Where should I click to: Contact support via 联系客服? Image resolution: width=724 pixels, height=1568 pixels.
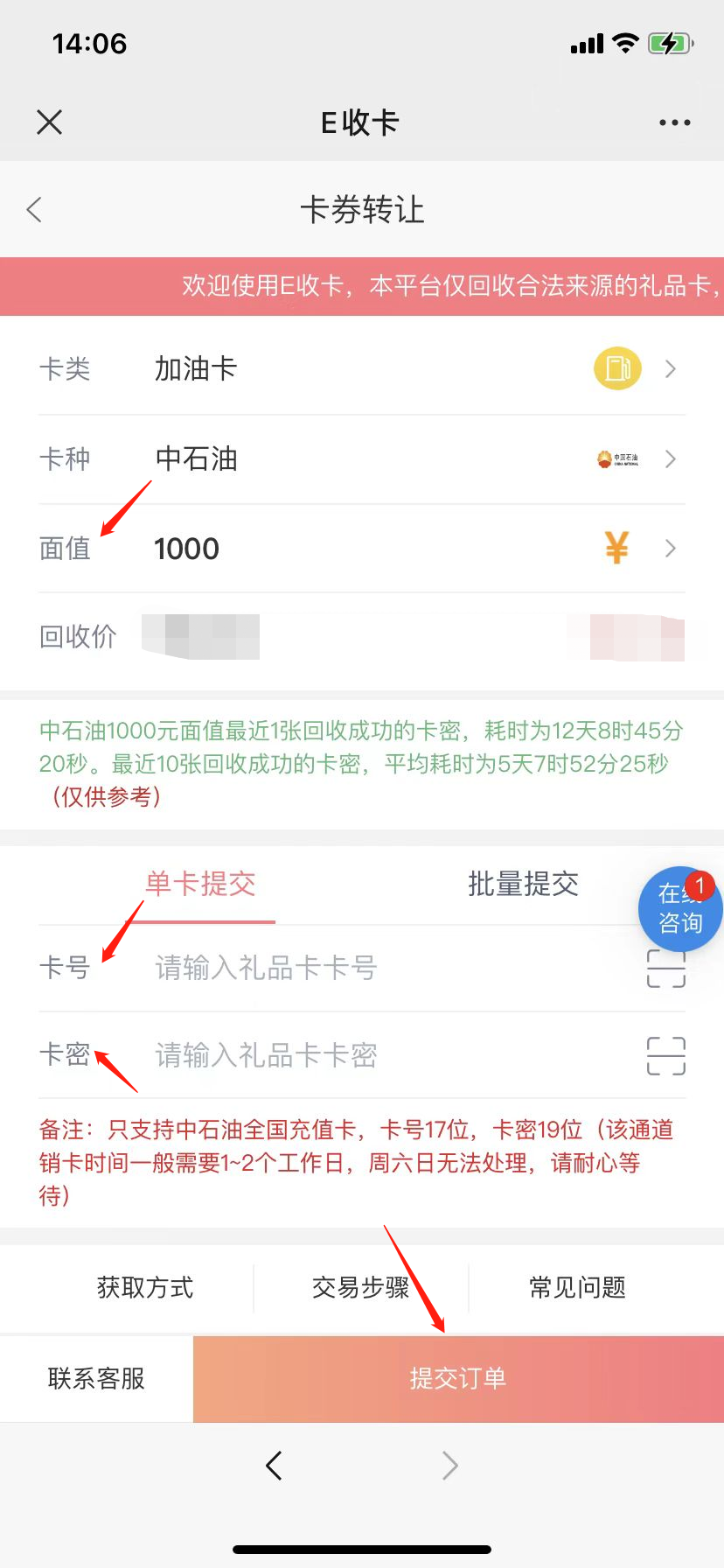pos(96,1378)
